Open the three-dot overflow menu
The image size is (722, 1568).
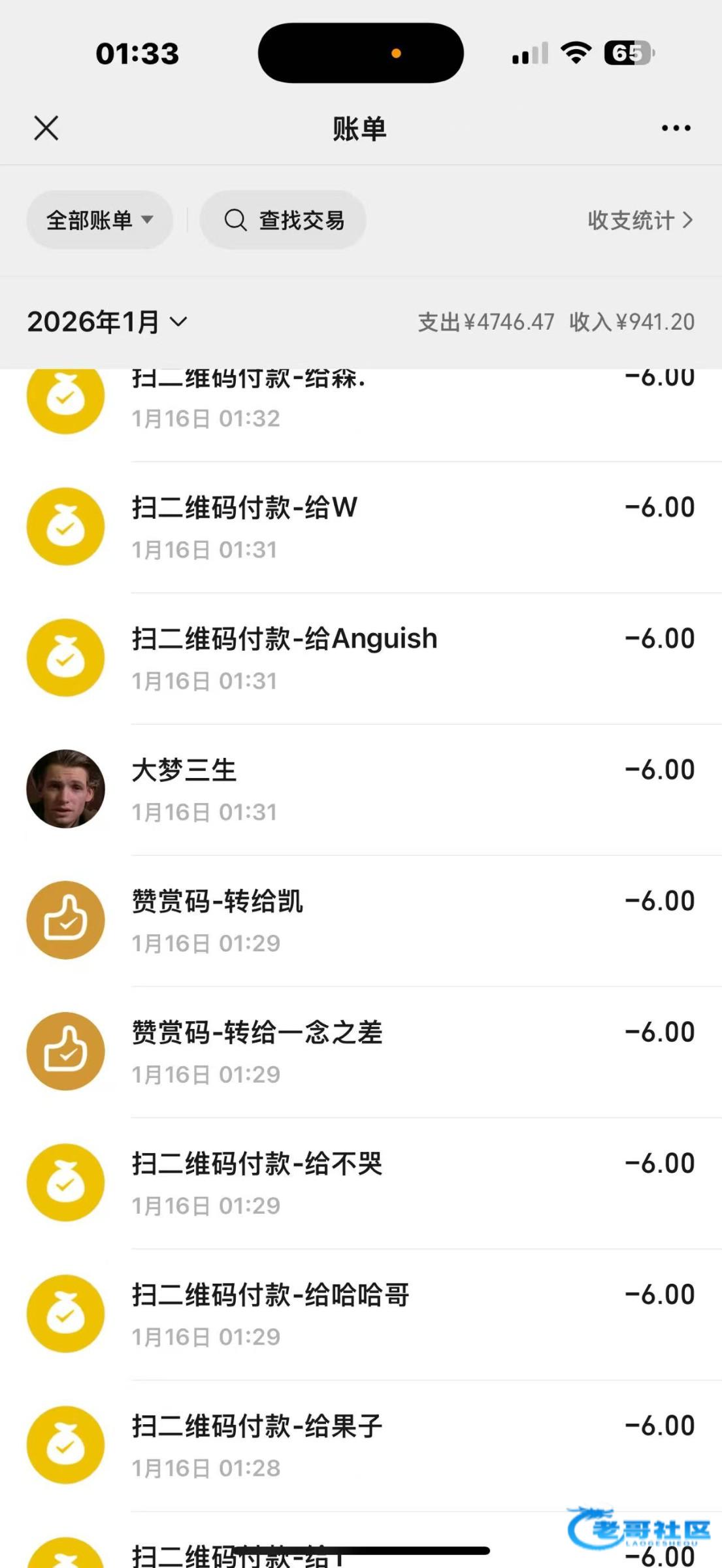pos(676,128)
